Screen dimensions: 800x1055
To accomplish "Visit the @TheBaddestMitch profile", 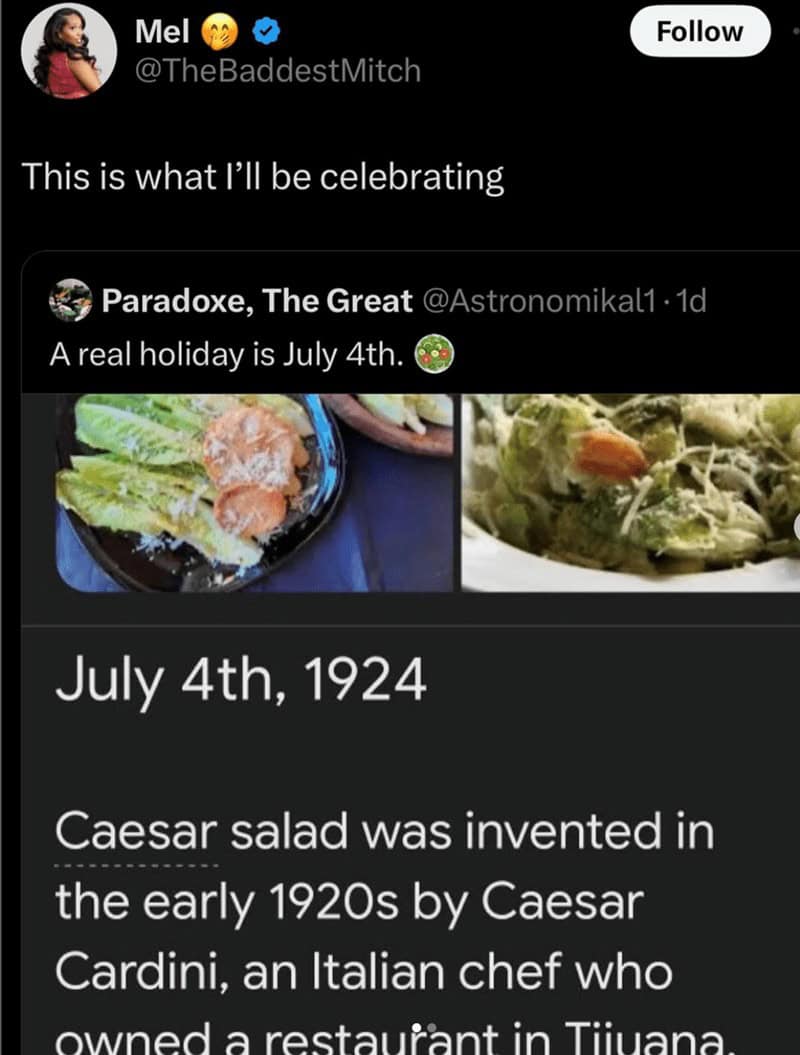I will pyautogui.click(x=277, y=71).
